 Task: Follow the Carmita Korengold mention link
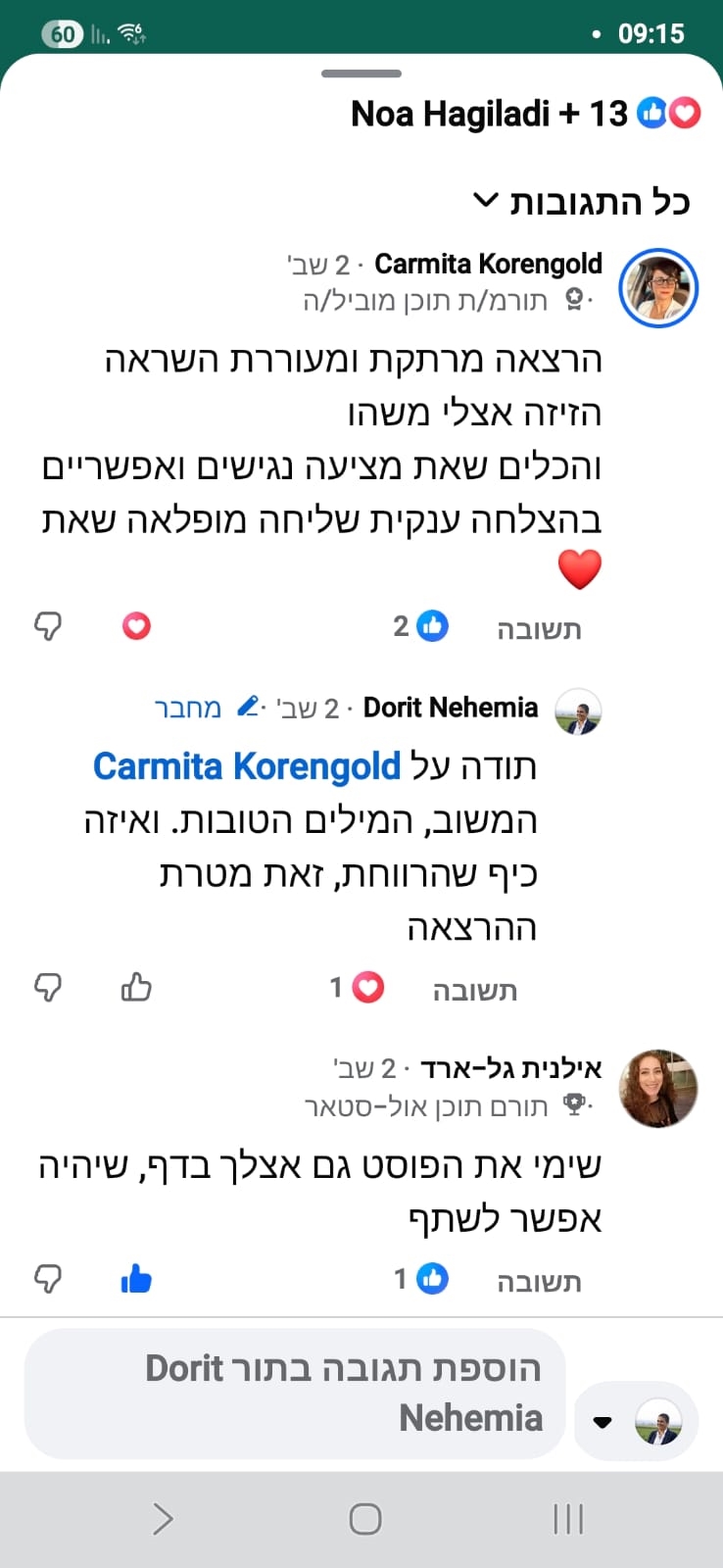(247, 766)
